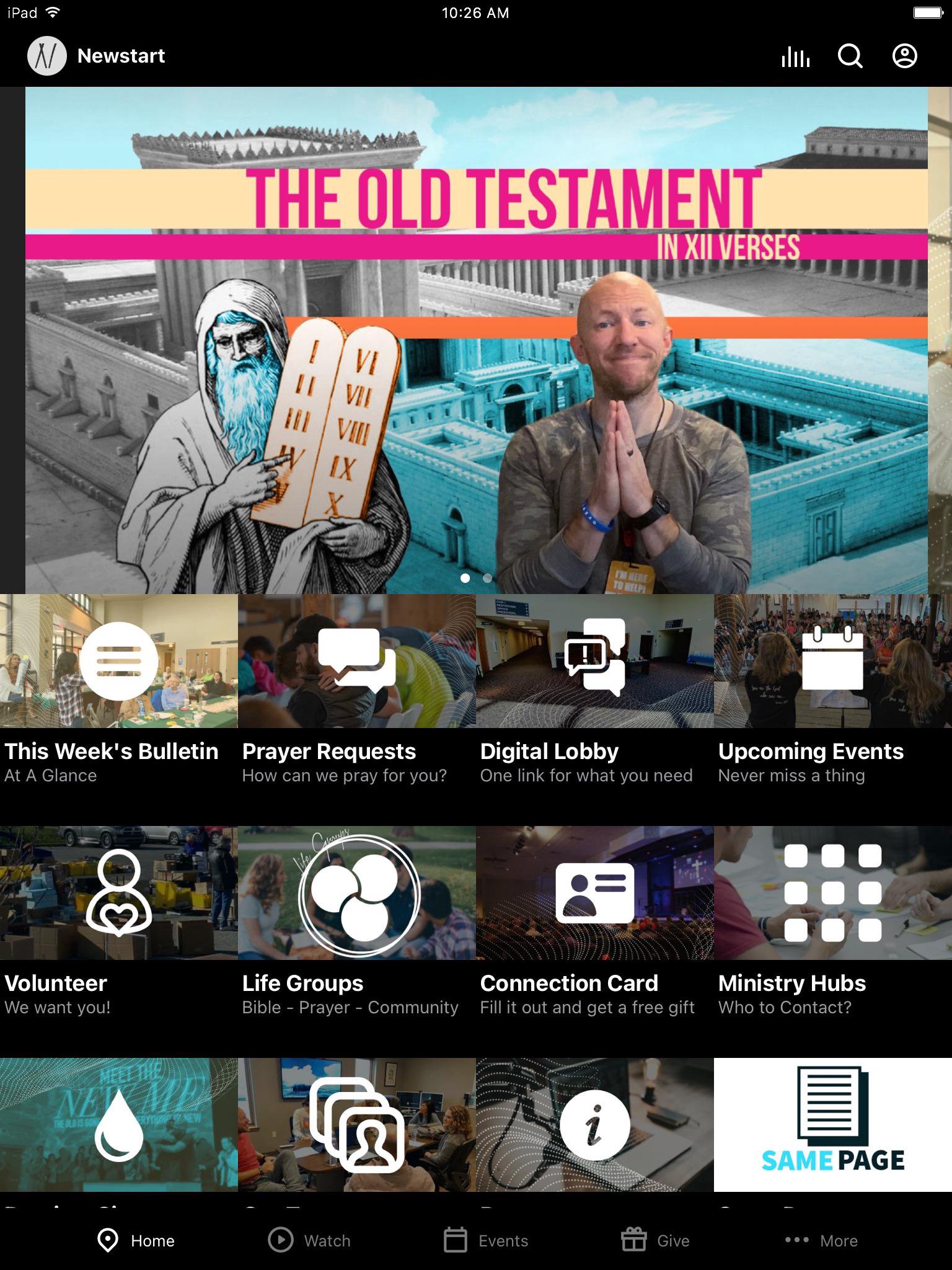This screenshot has height=1270, width=952.
Task: Open the search icon
Action: (x=850, y=56)
